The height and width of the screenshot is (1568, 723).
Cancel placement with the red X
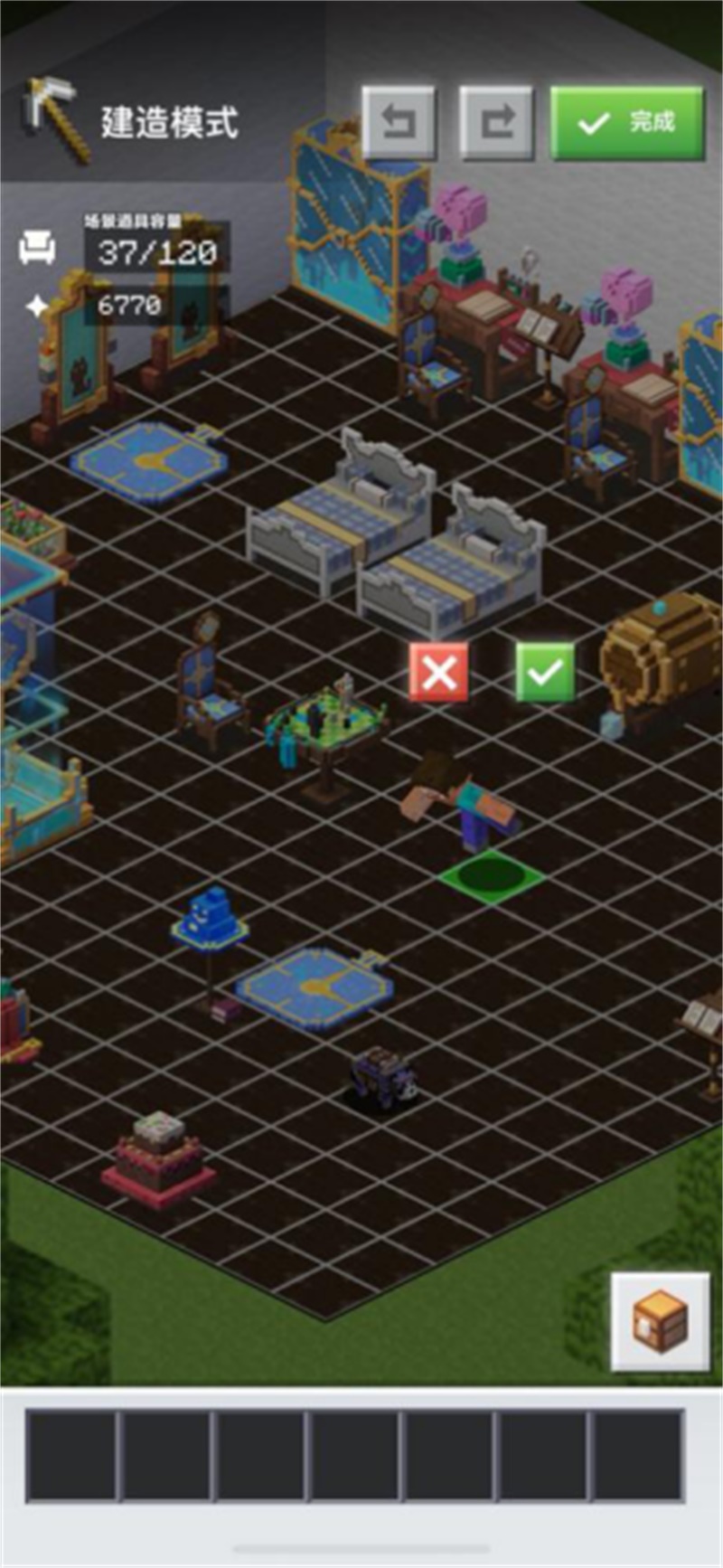(x=438, y=672)
